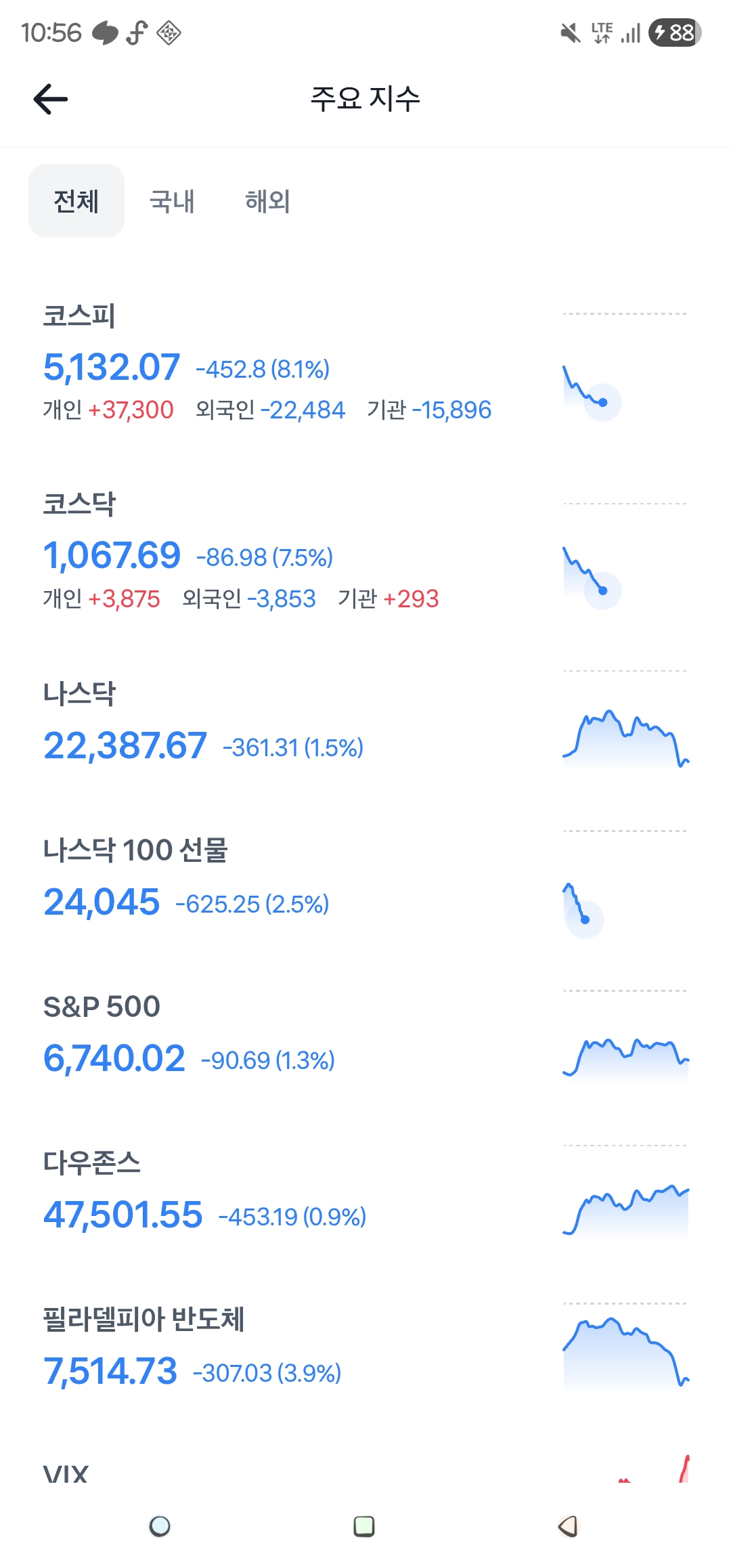This screenshot has width=731, height=1568.
Task: Tap the 코스닥 mini sparkline chart
Action: (x=623, y=575)
